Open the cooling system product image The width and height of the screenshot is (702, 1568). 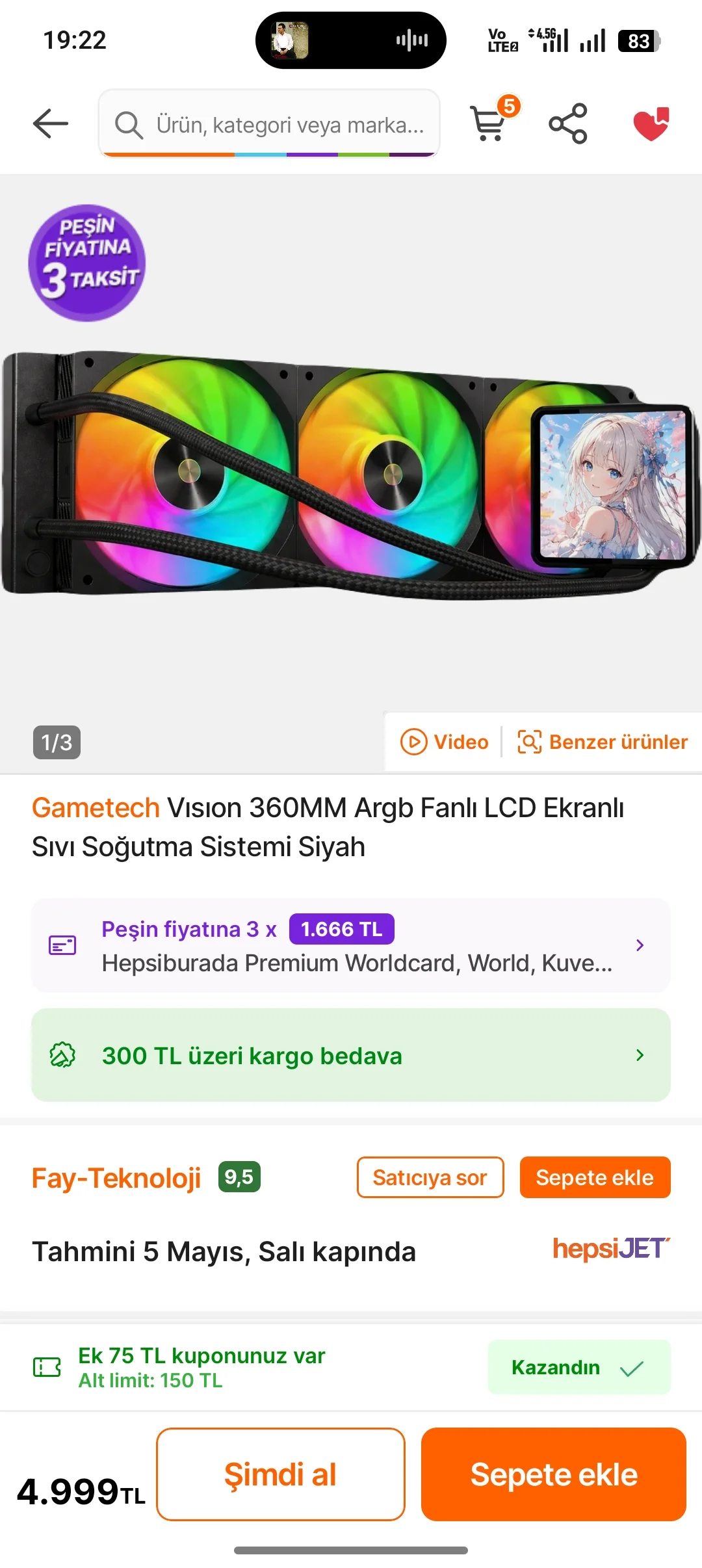coord(351,473)
